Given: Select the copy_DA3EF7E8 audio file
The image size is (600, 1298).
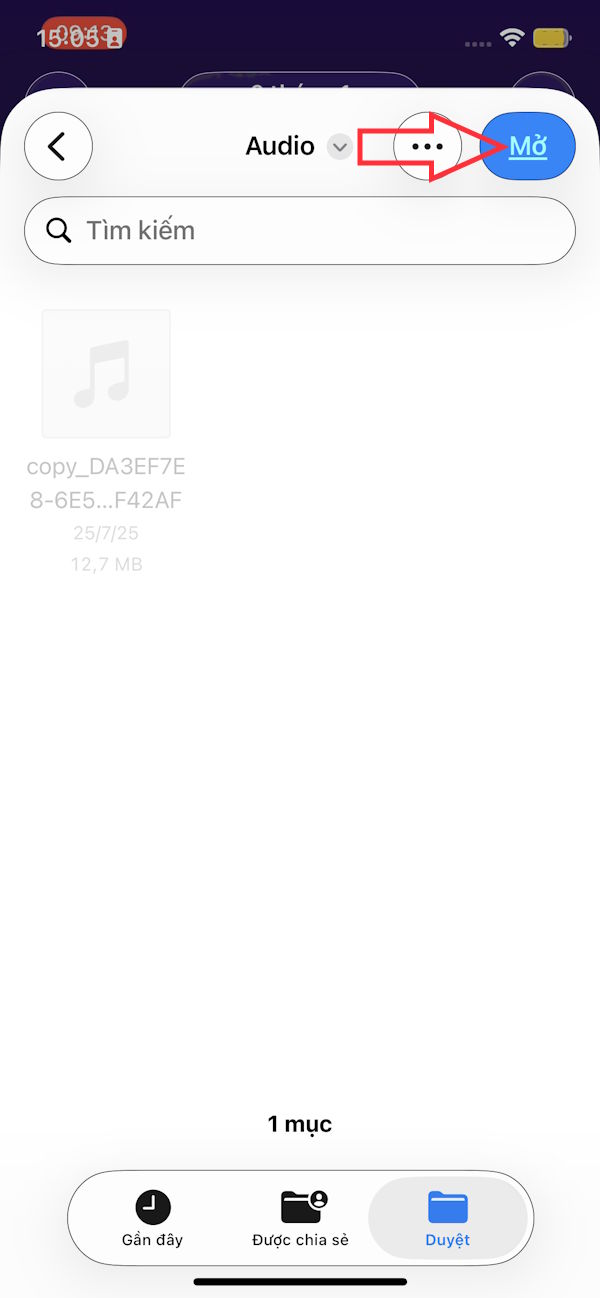Looking at the screenshot, I should point(106,375).
